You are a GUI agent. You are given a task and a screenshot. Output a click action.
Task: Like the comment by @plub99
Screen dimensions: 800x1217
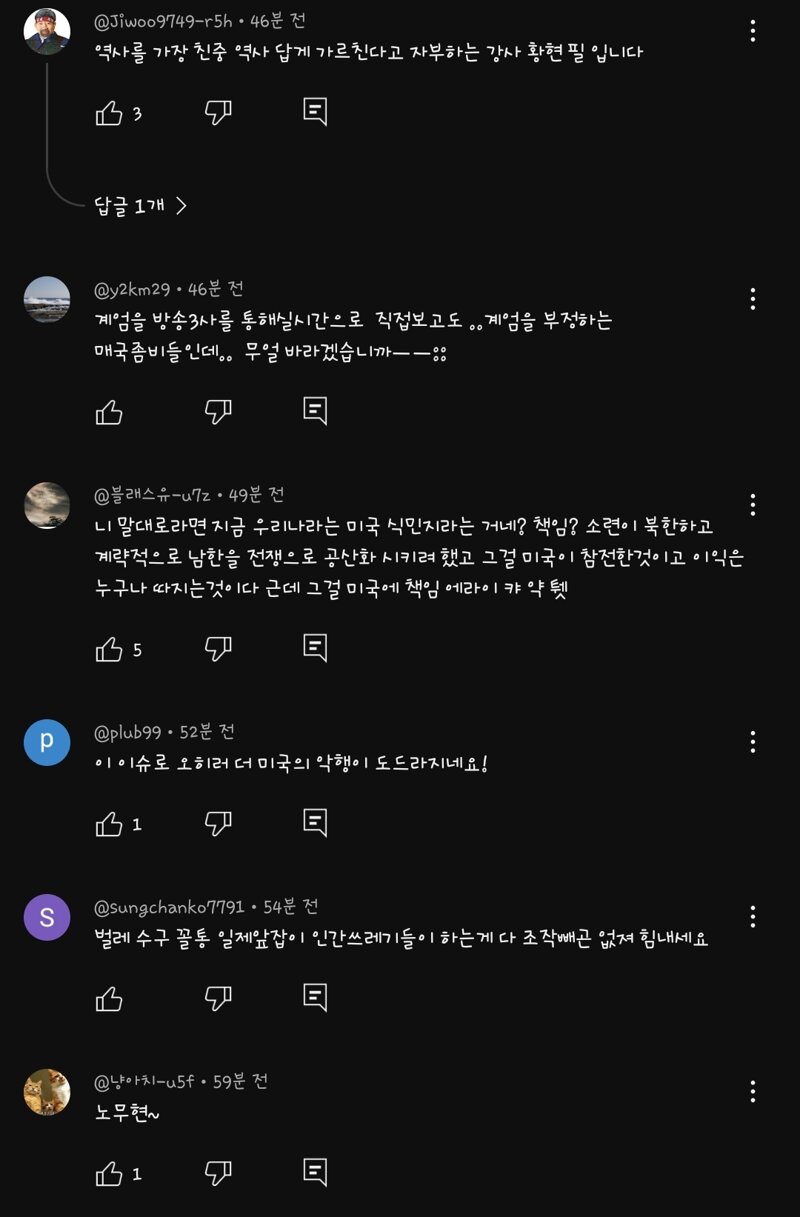(109, 824)
